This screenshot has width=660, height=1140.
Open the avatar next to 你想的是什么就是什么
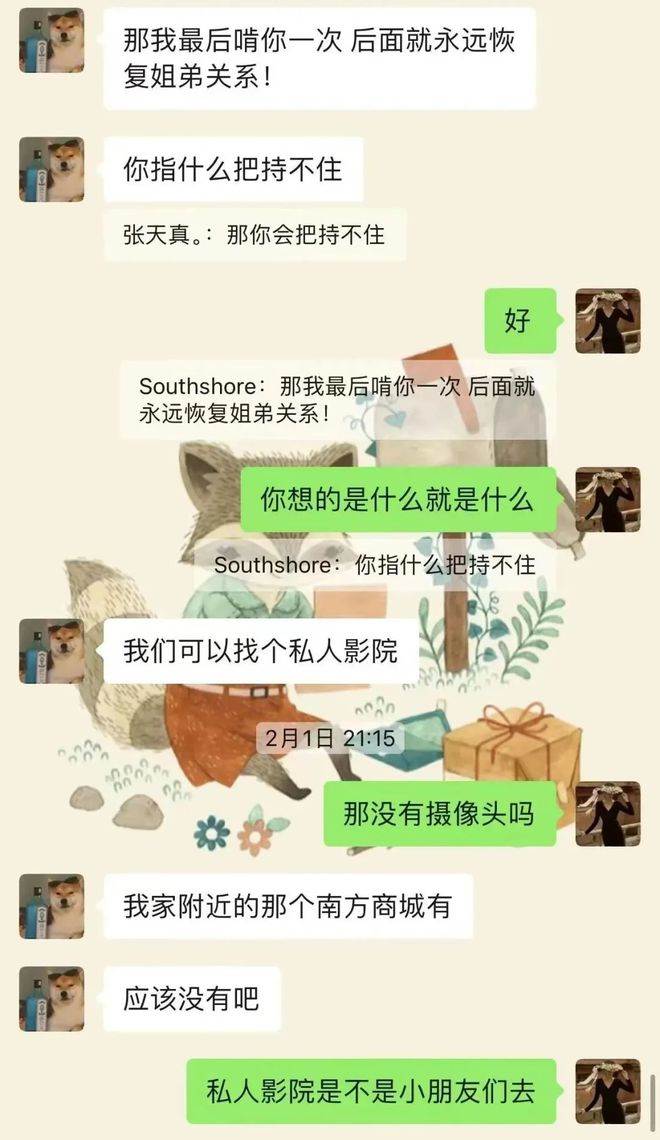pos(607,499)
